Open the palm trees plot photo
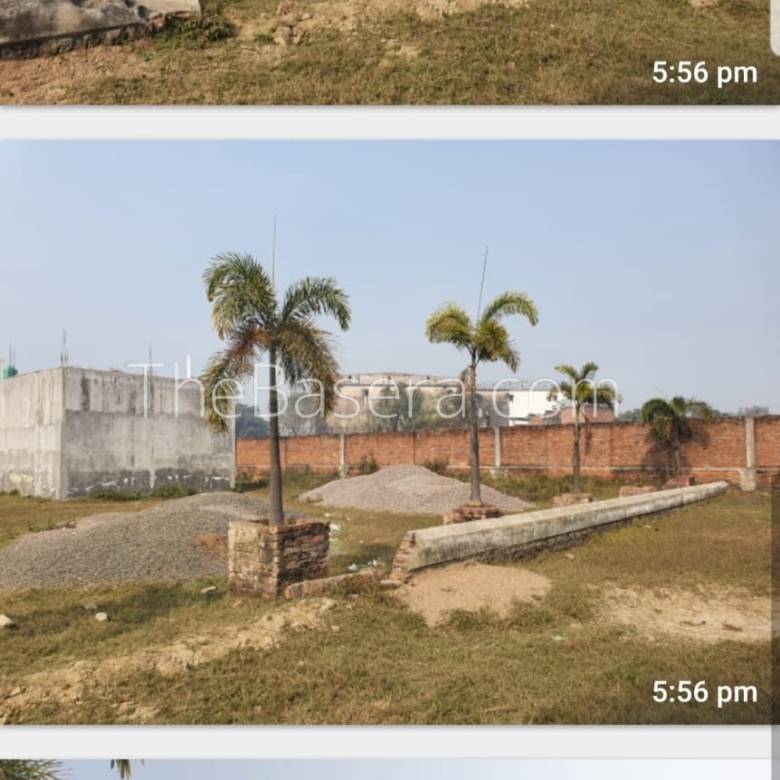Viewport: 780px width, 780px height. pos(388,430)
